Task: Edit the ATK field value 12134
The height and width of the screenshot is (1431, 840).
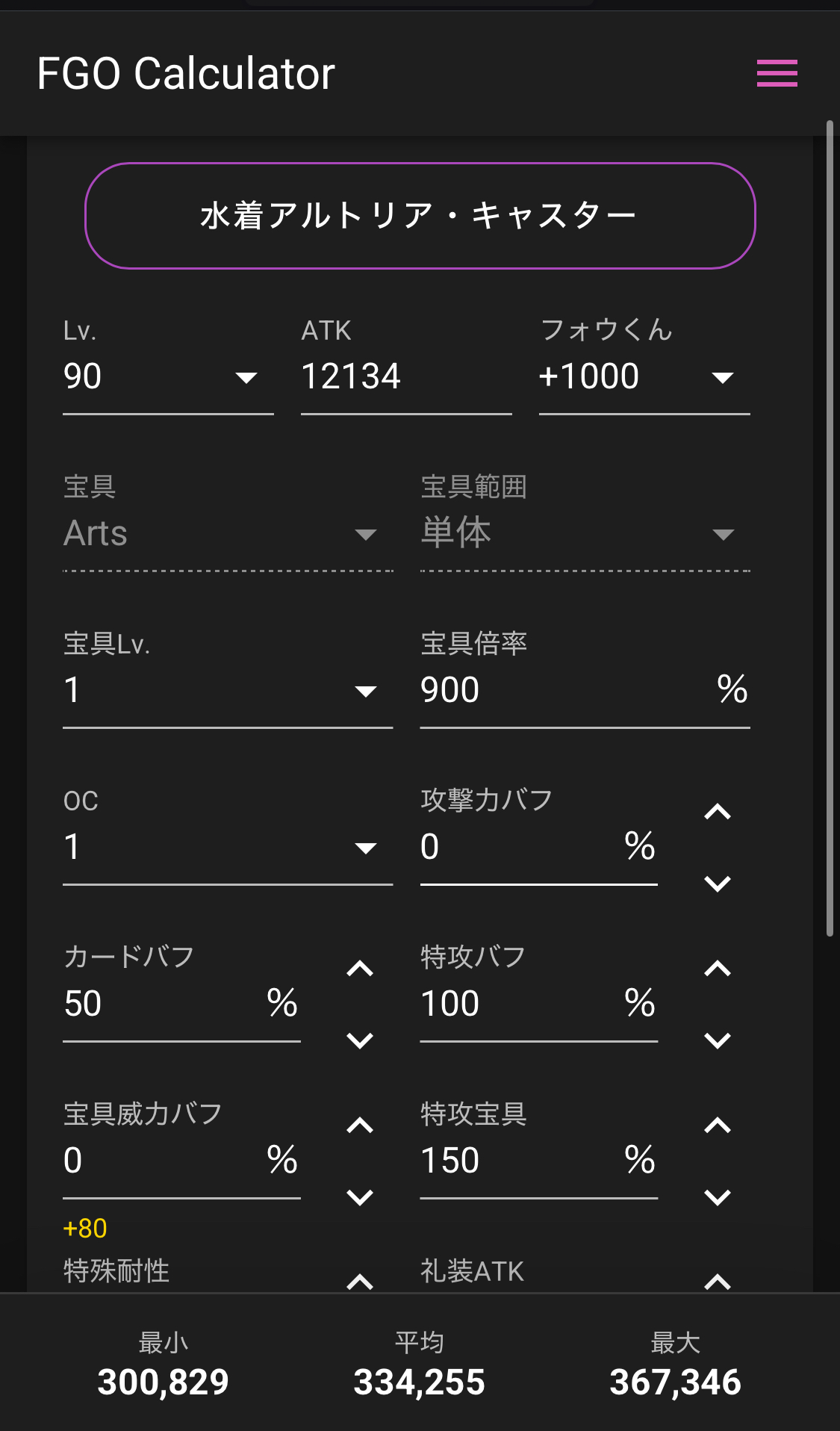Action: tap(405, 376)
